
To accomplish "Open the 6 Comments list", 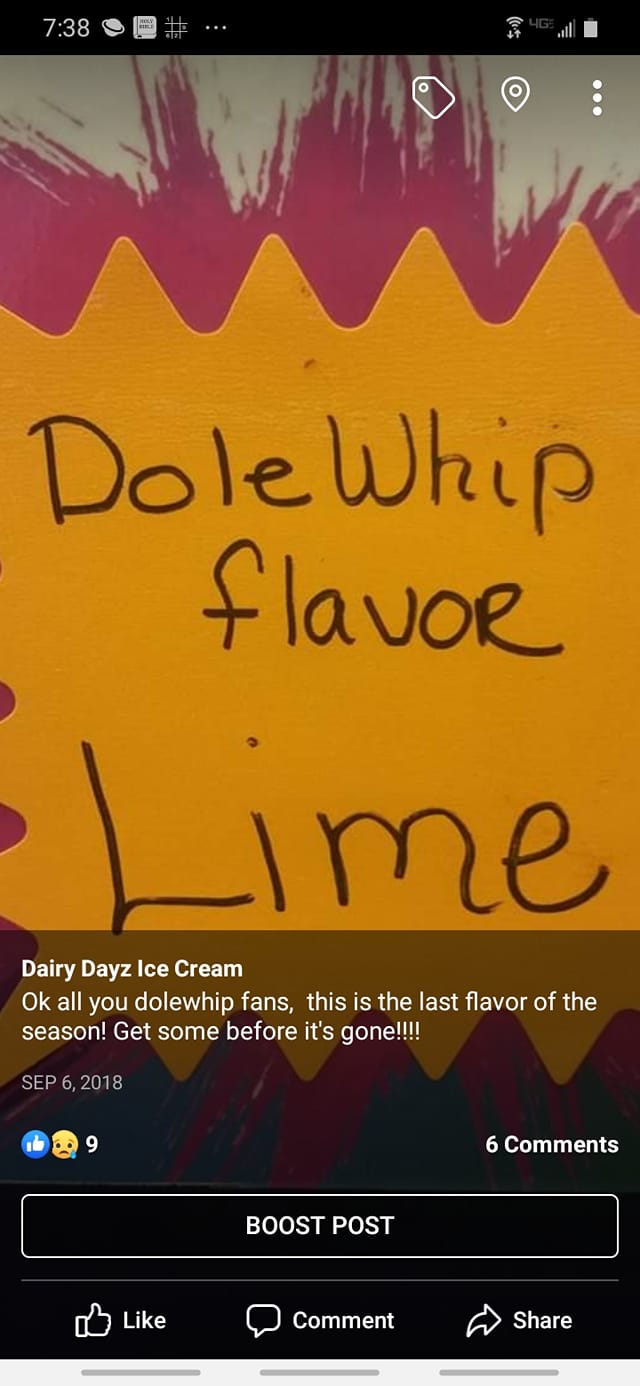I will 551,1144.
